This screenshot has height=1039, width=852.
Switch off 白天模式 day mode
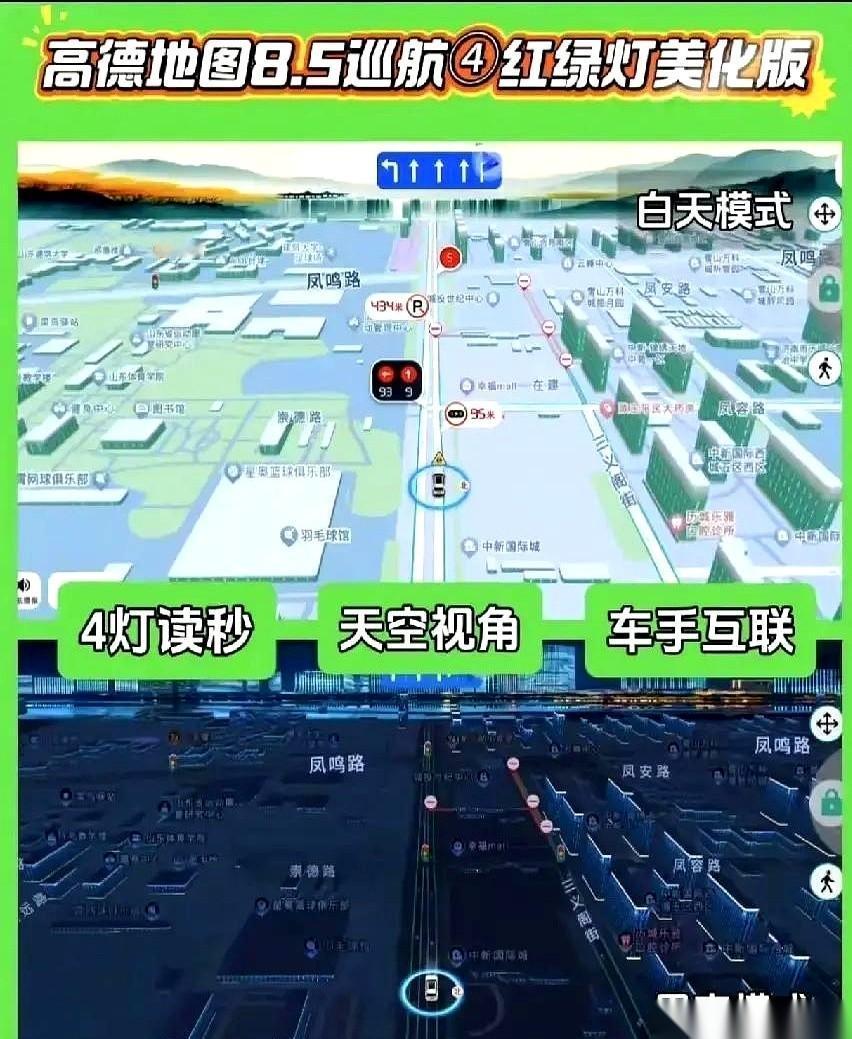pyautogui.click(x=716, y=211)
